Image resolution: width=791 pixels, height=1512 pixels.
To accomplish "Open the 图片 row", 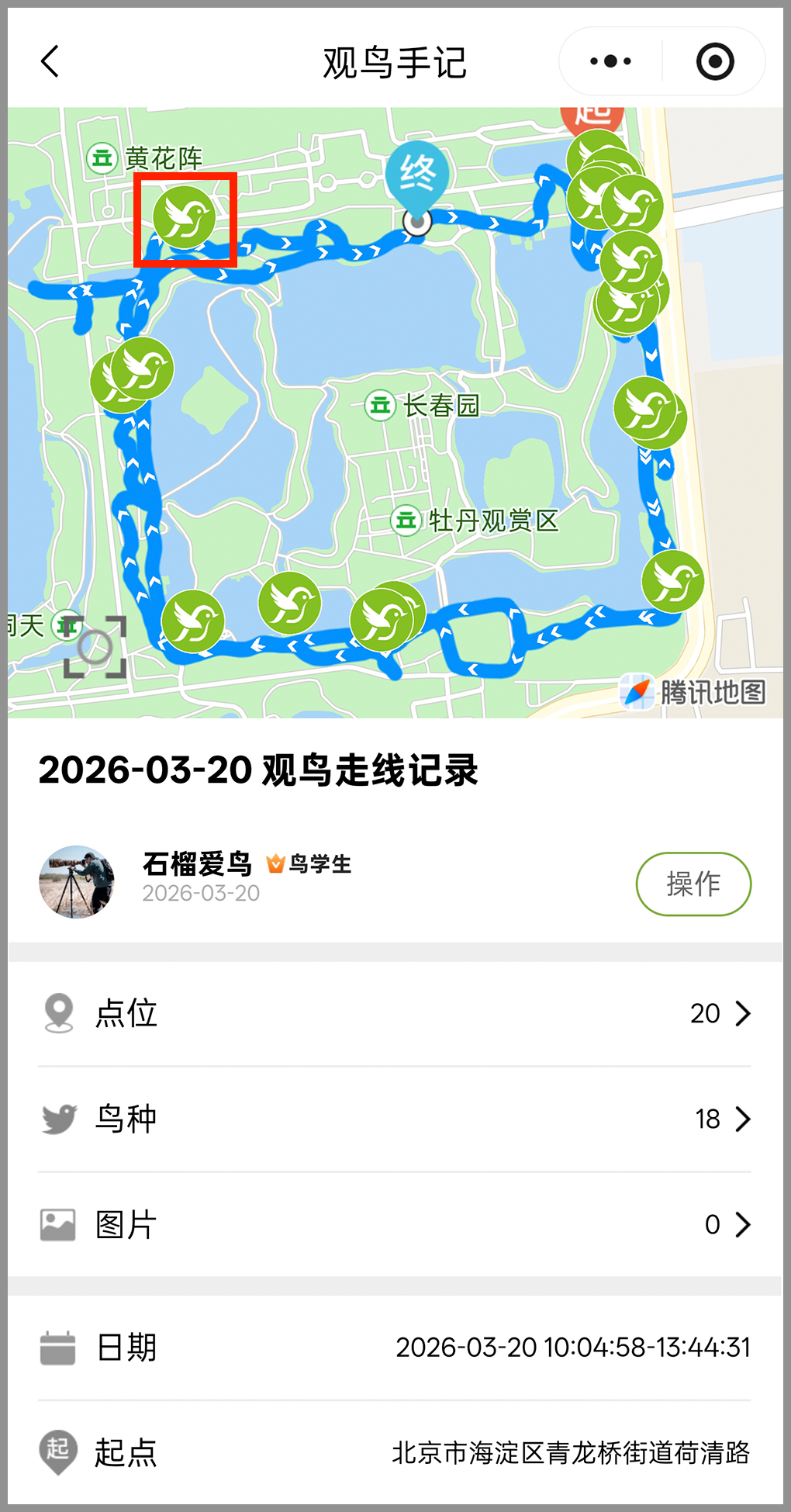I will [x=395, y=1224].
